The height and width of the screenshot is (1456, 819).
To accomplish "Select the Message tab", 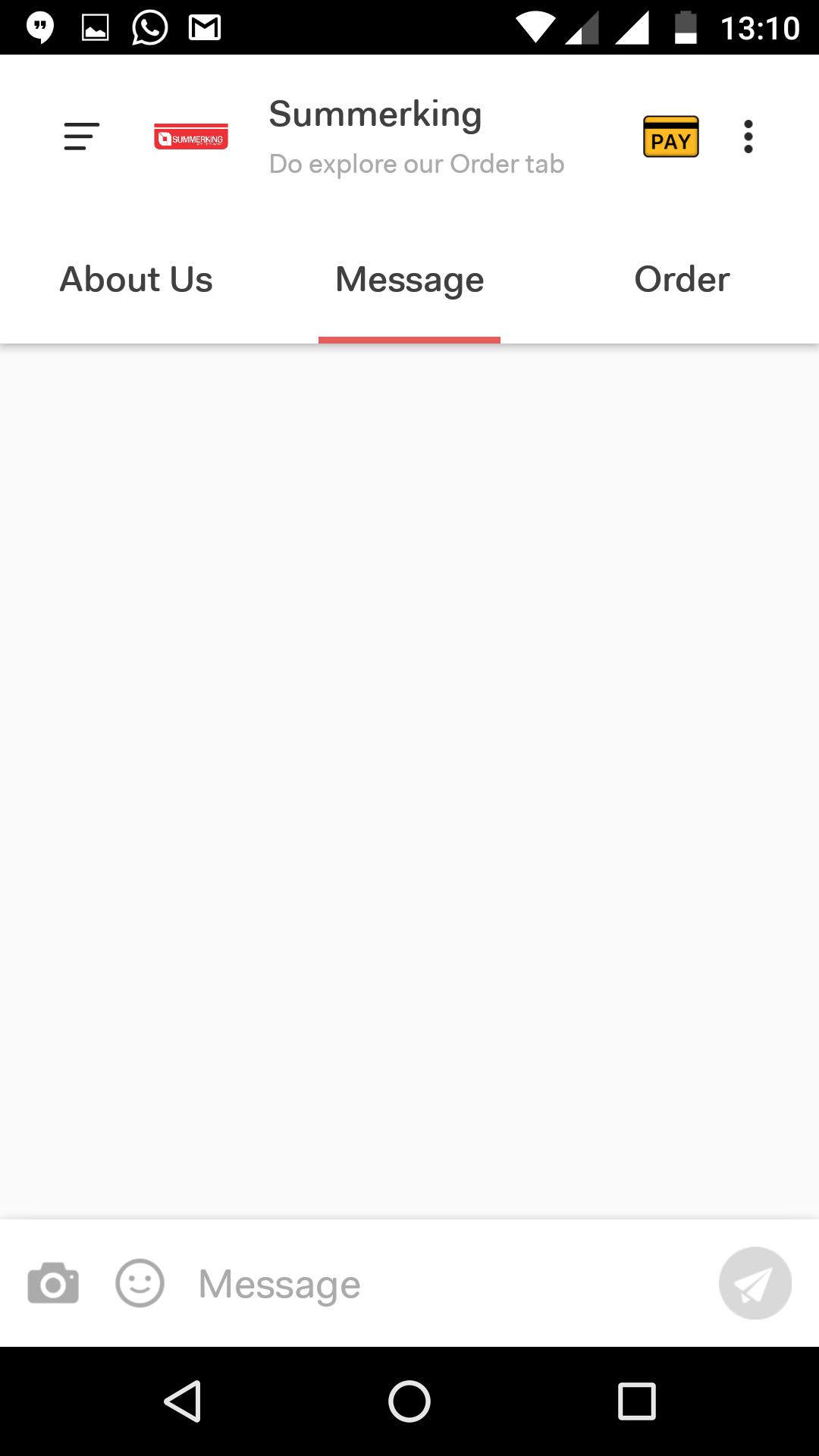I will 409,280.
